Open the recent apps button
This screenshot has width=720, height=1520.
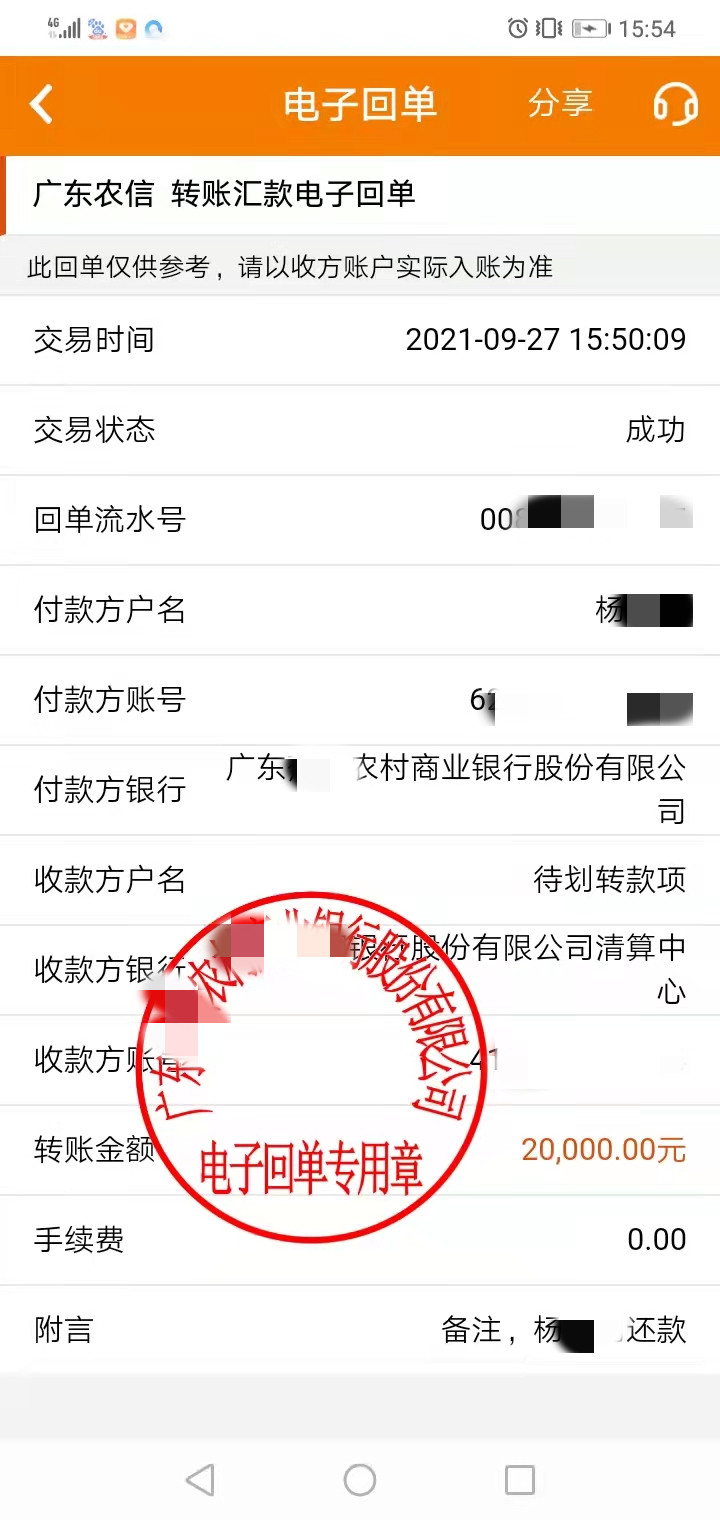pyautogui.click(x=520, y=1479)
